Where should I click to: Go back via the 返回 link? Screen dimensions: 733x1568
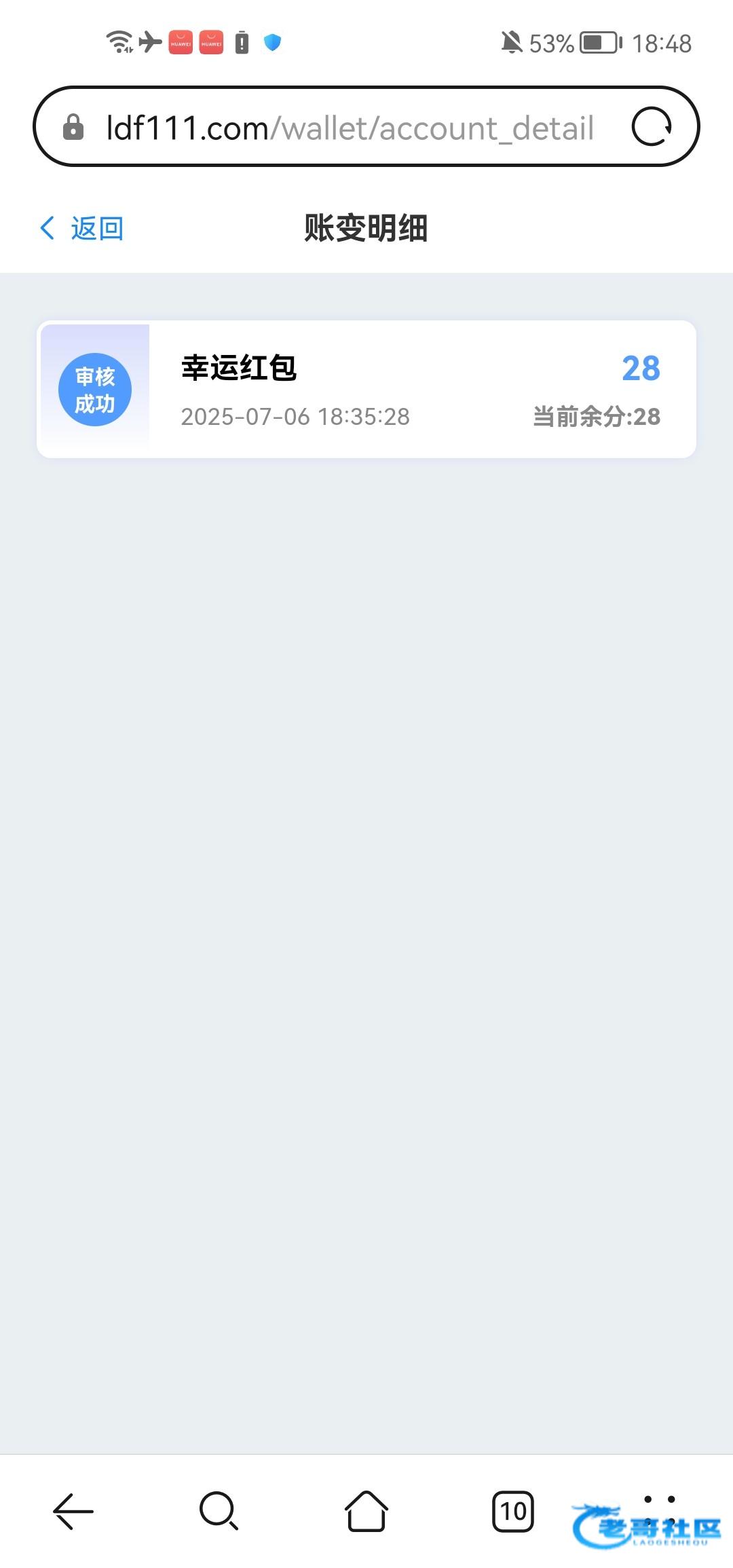(83, 228)
